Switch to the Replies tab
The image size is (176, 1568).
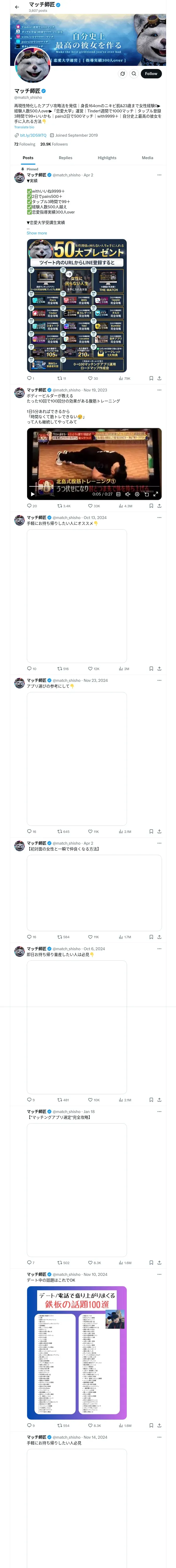tap(65, 158)
